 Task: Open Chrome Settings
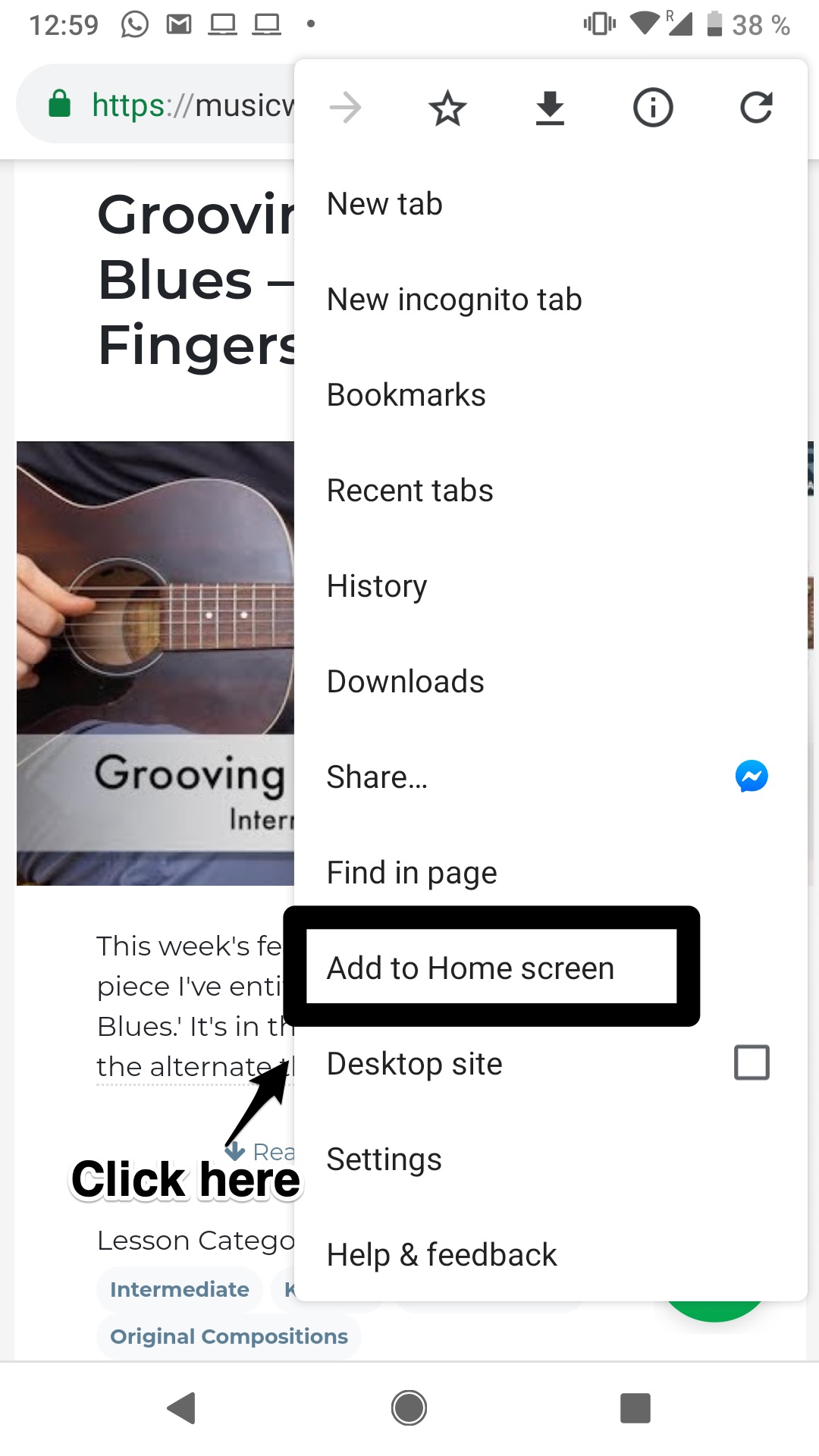[384, 1159]
